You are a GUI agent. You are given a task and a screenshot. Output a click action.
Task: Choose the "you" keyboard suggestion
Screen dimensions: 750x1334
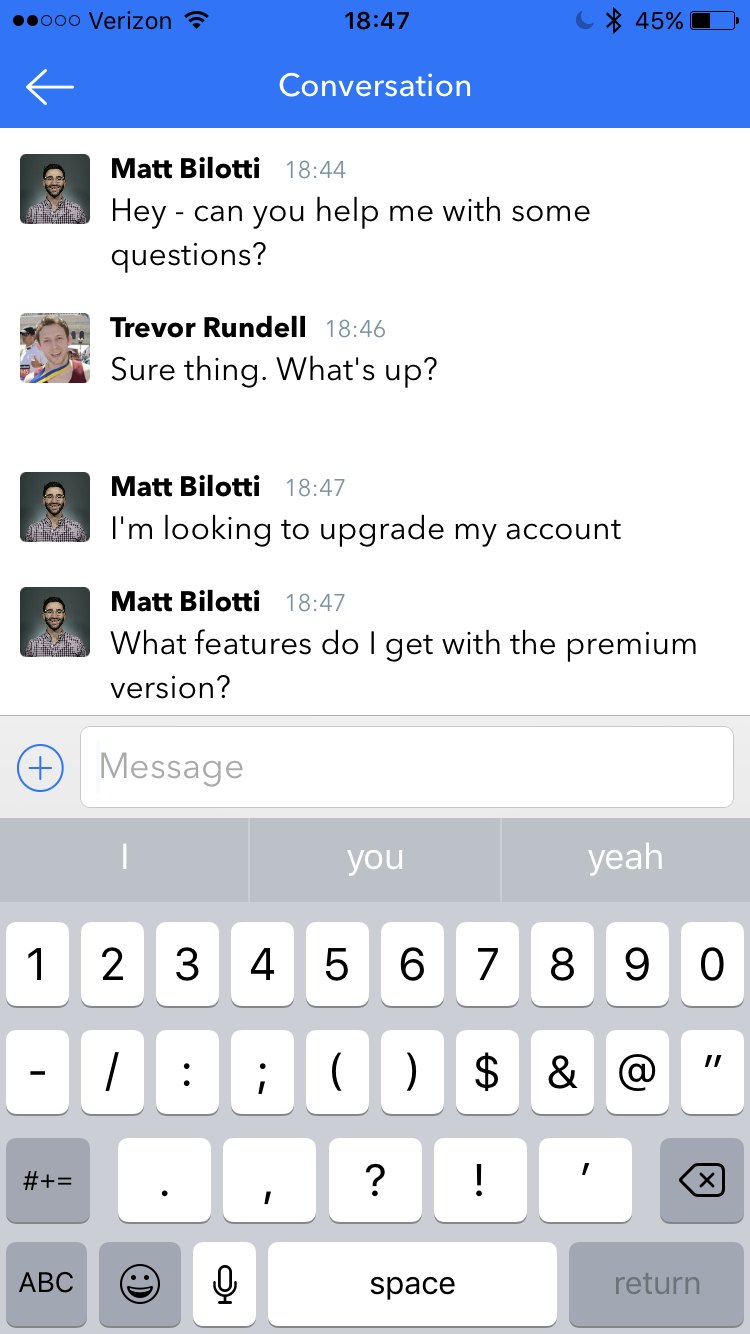375,858
